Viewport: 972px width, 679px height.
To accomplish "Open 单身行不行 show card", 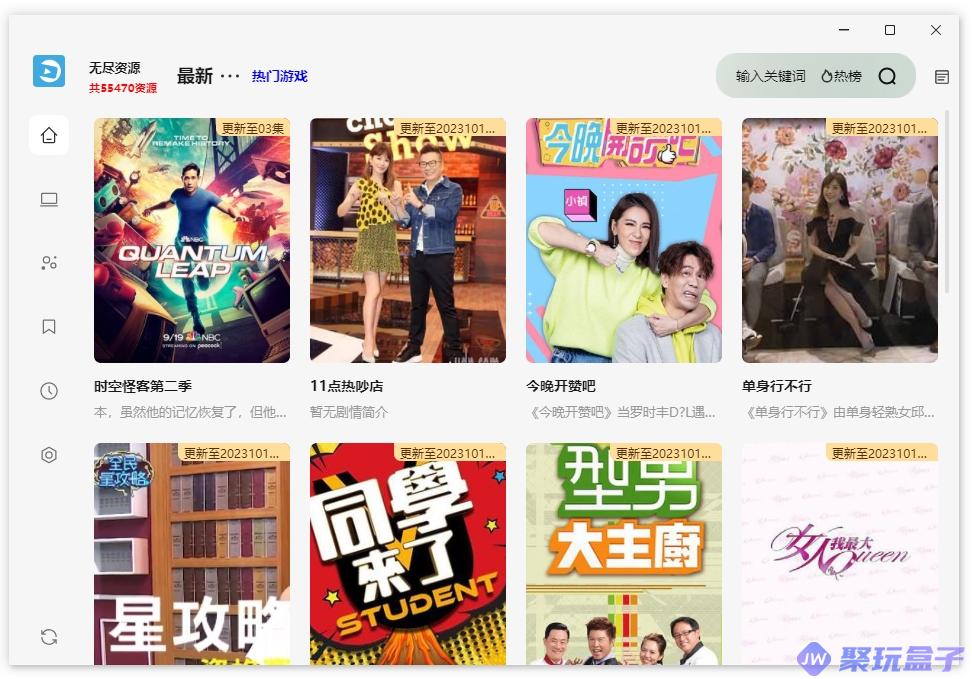I will pyautogui.click(x=840, y=240).
